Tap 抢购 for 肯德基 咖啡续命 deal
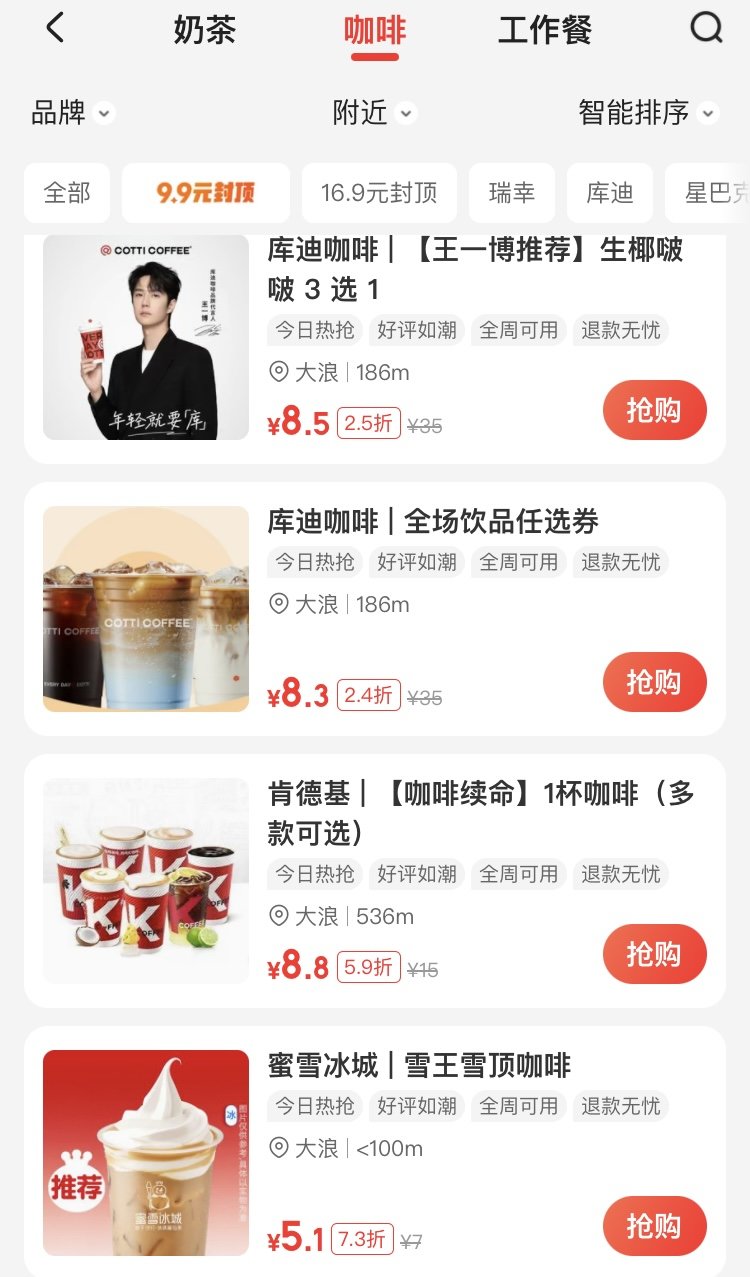This screenshot has width=750, height=1277. (654, 954)
